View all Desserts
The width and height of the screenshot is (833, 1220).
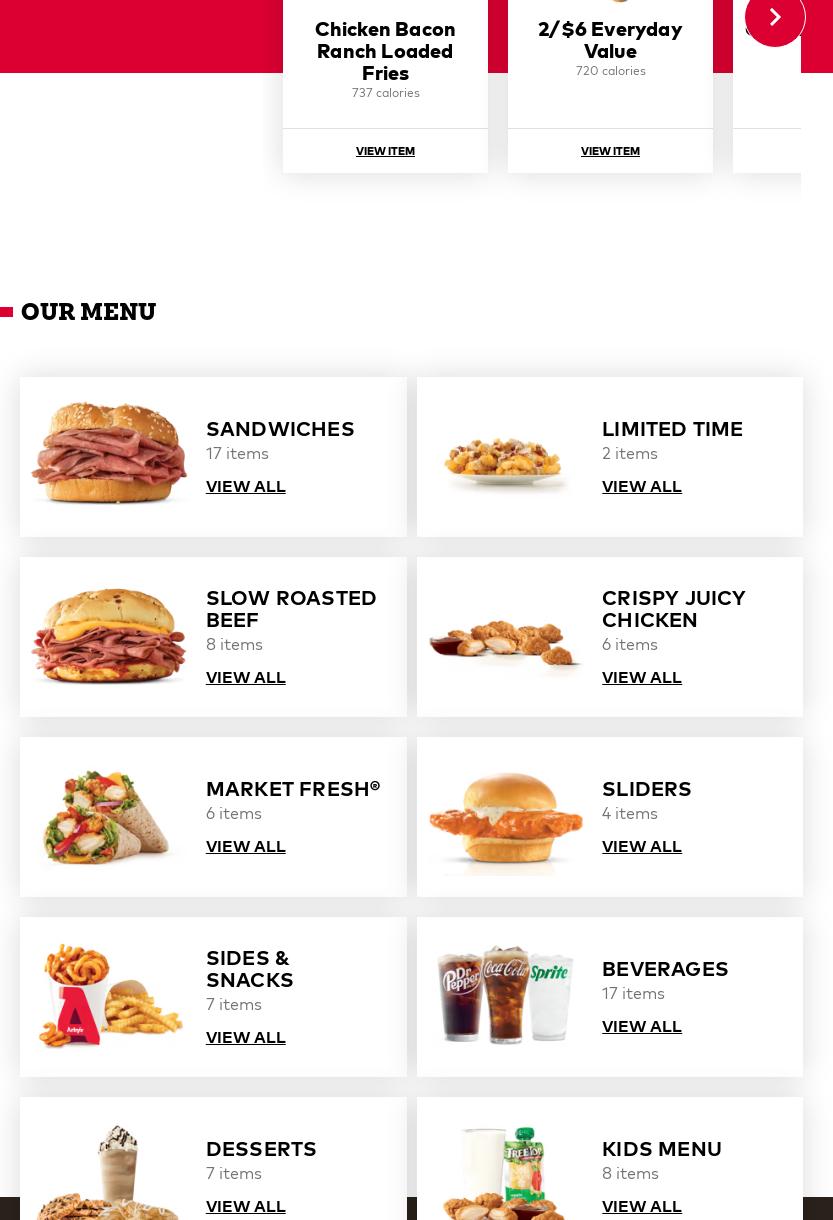tap(246, 1207)
